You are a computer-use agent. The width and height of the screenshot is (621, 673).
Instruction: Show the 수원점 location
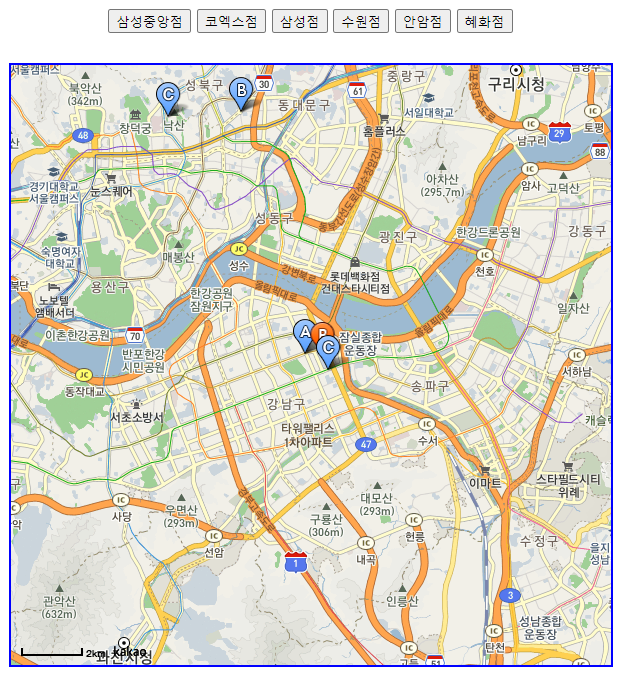pyautogui.click(x=360, y=22)
